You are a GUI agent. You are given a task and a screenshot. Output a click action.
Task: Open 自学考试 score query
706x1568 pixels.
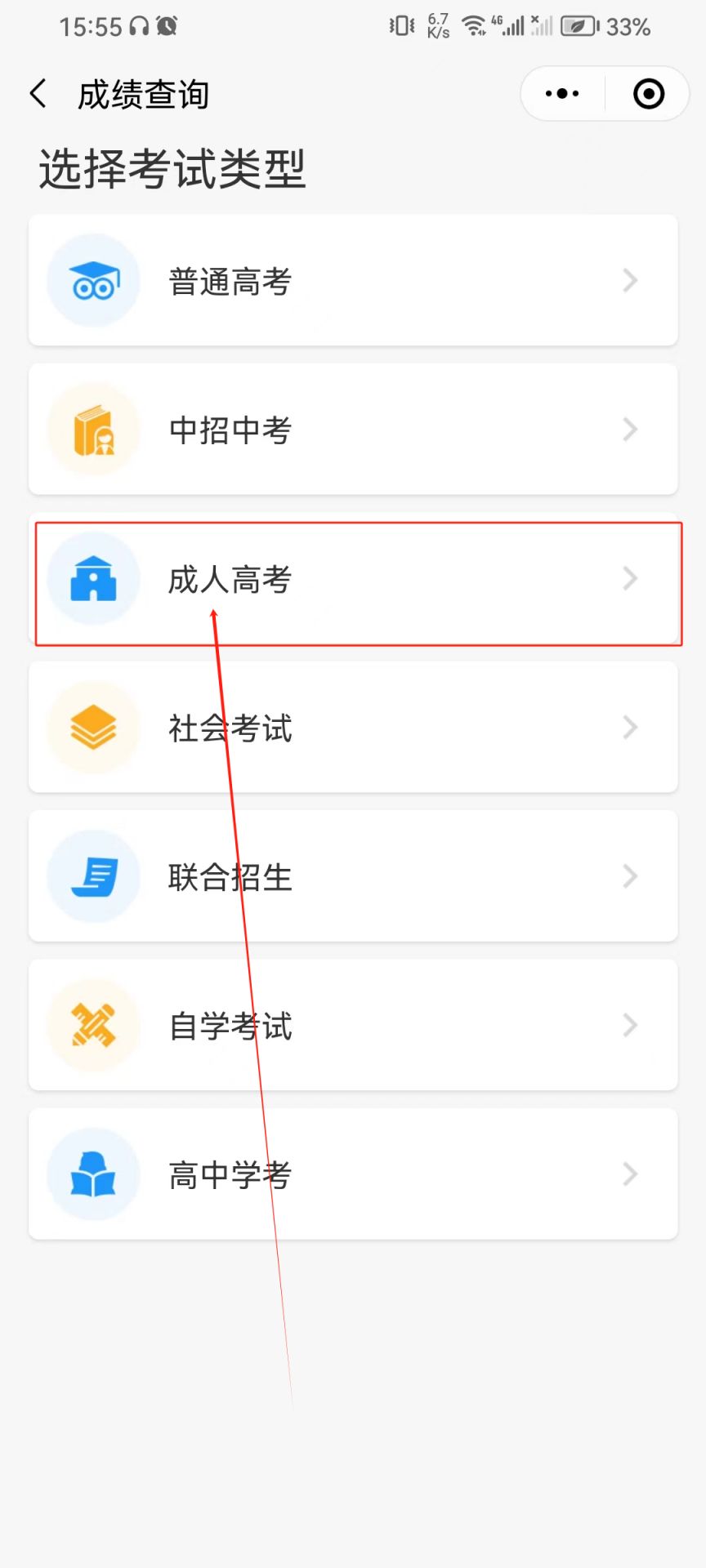click(353, 1025)
